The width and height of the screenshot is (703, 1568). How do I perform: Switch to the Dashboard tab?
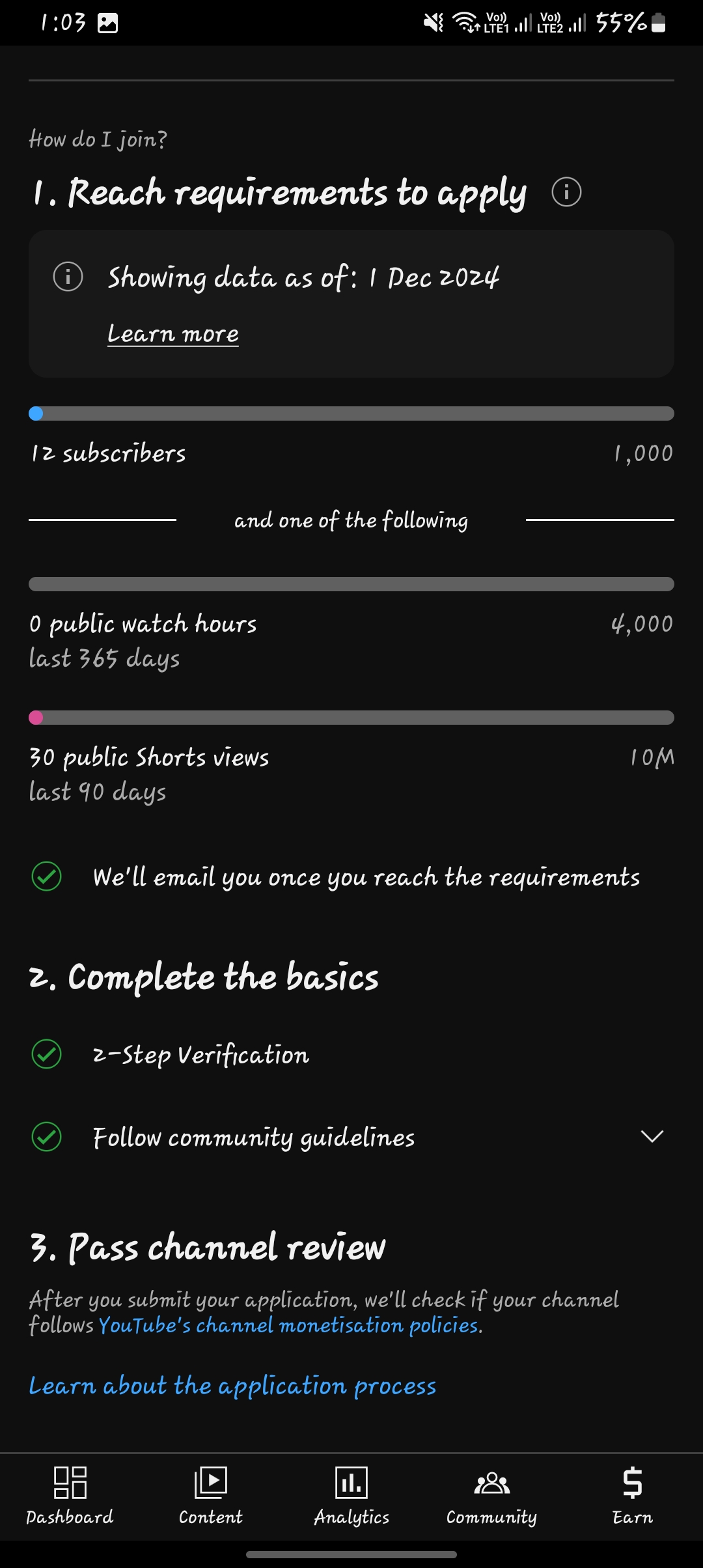tap(70, 1496)
